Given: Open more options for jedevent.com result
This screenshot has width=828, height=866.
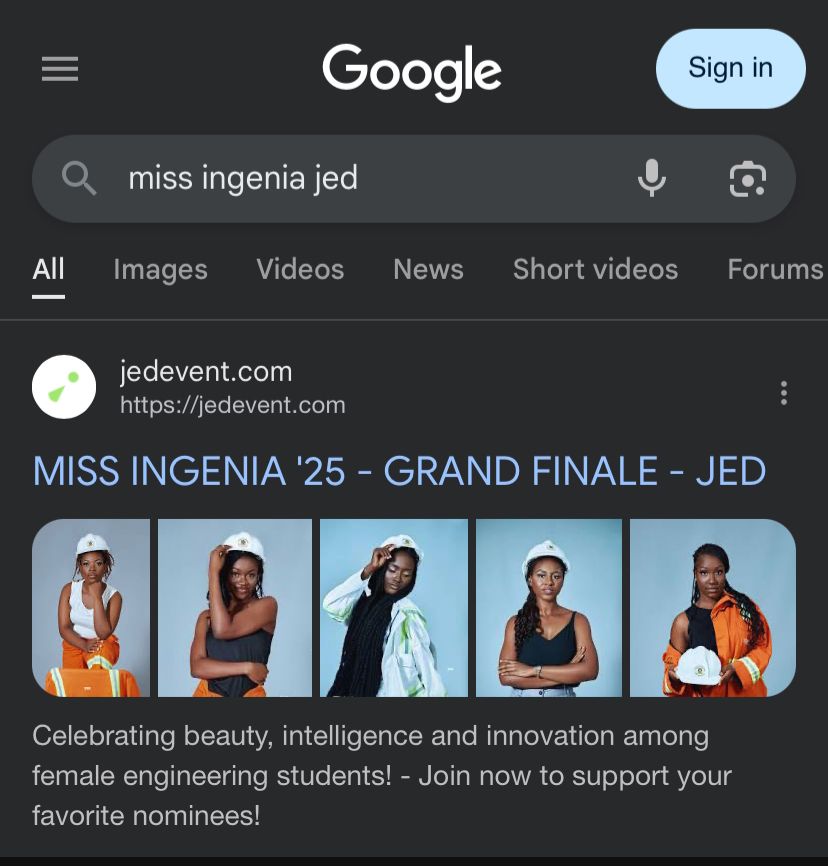Looking at the screenshot, I should tap(784, 393).
